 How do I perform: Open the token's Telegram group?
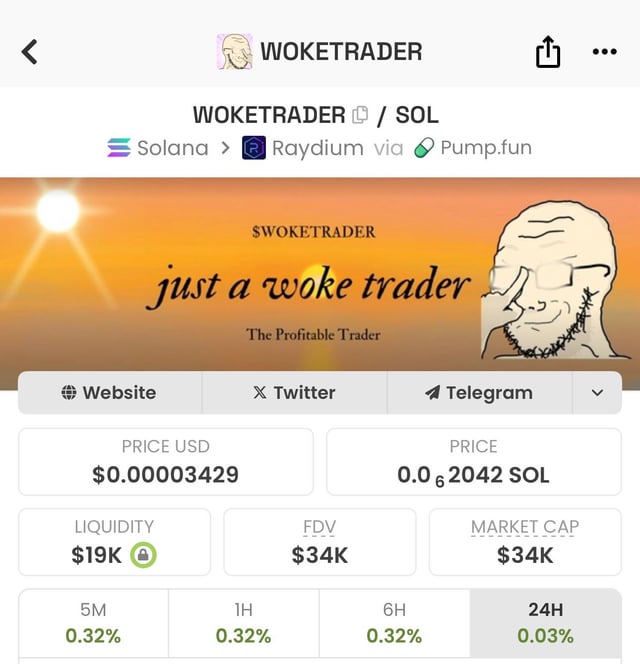point(479,393)
